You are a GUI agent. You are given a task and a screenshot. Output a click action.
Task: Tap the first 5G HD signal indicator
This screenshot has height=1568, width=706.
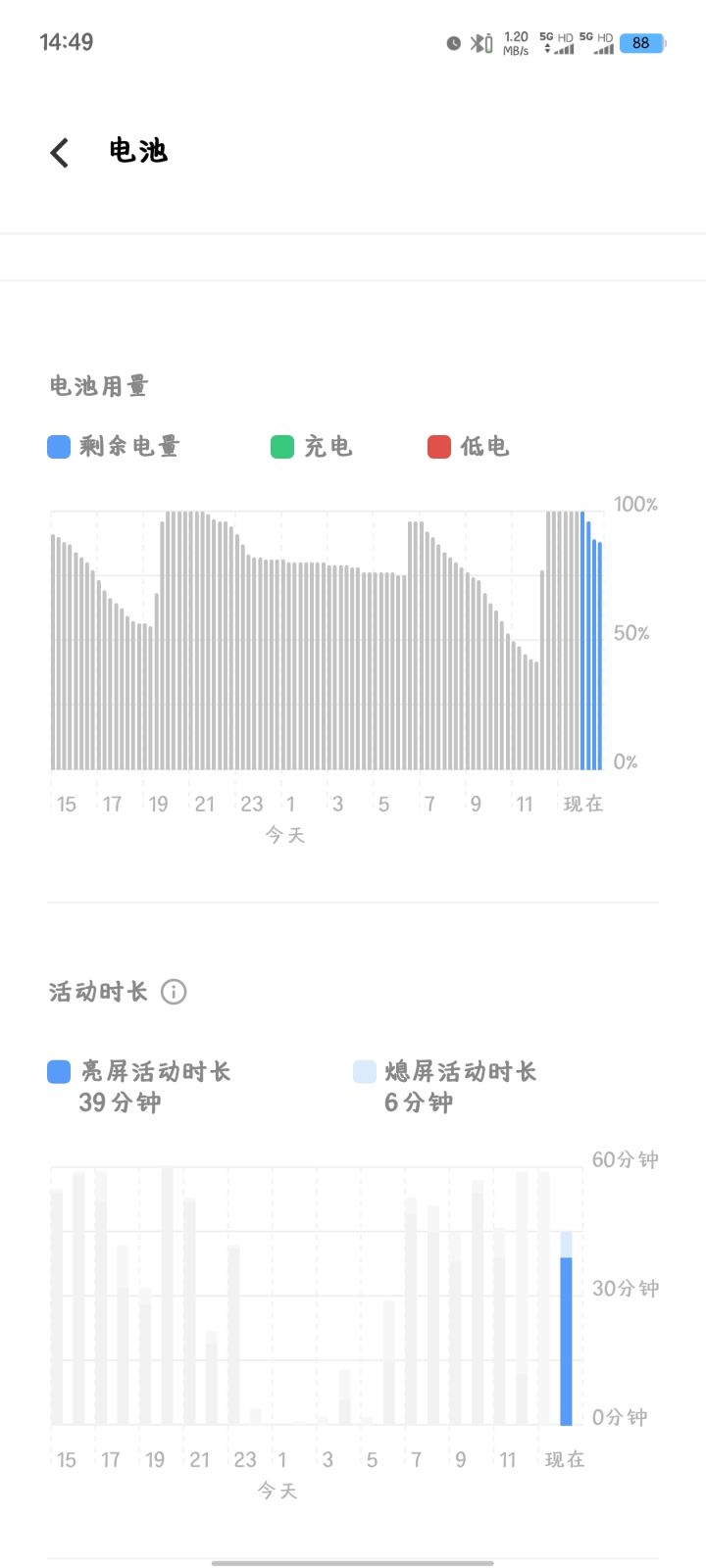point(556,42)
